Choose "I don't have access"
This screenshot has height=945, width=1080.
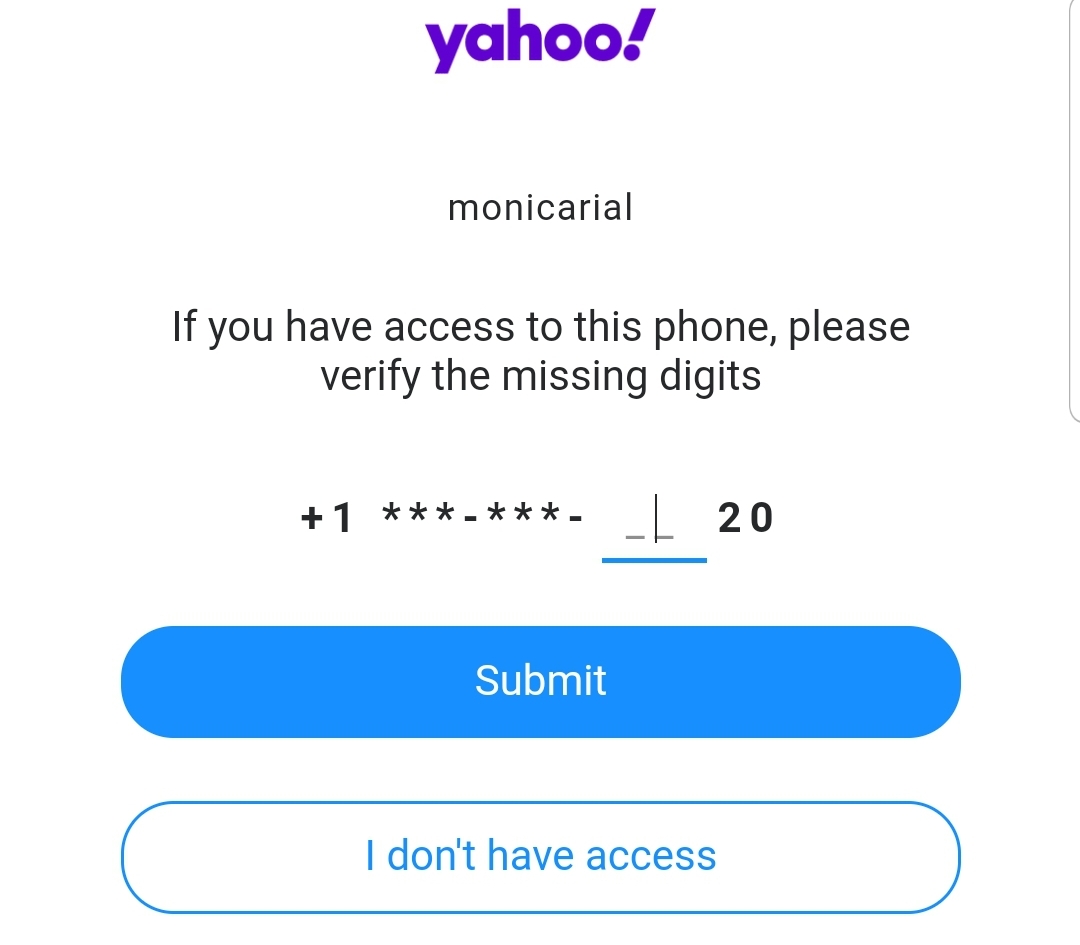(541, 857)
